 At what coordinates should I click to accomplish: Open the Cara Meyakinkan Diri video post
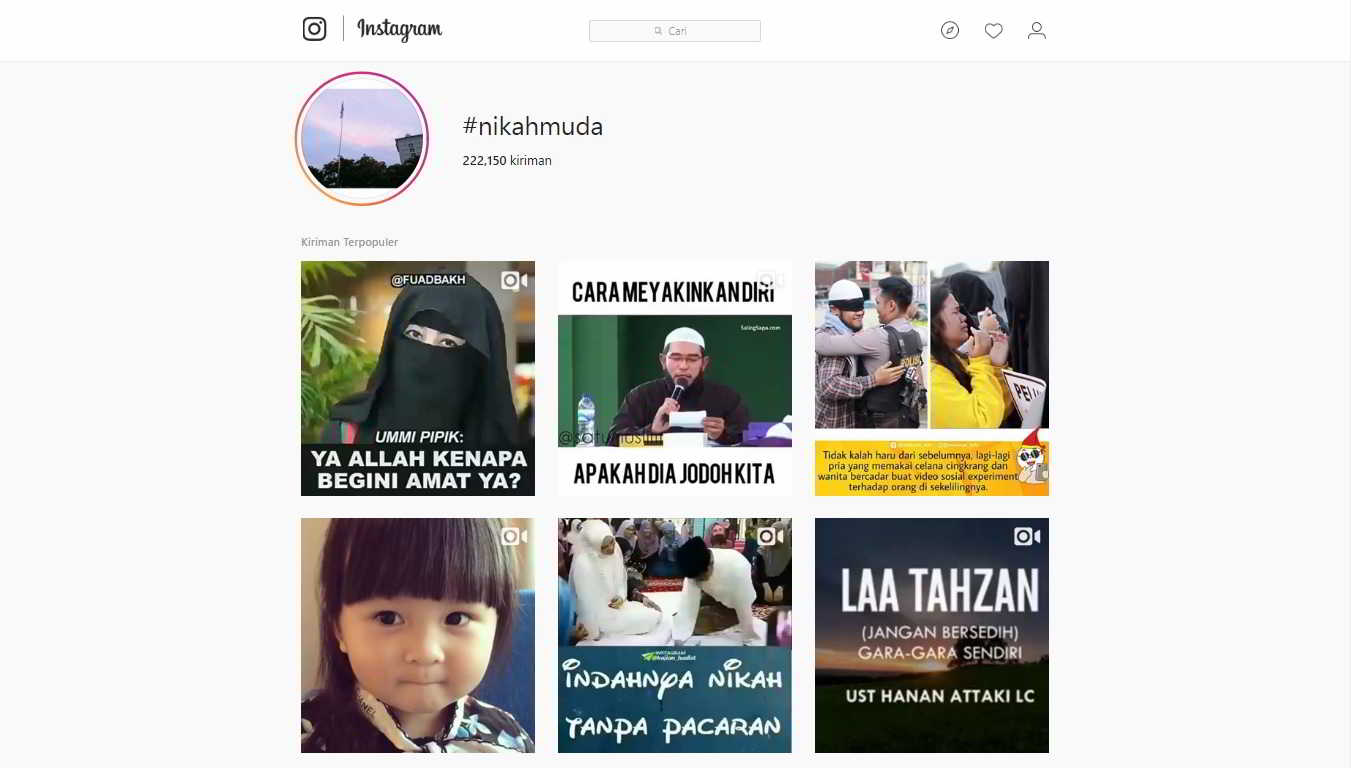675,378
